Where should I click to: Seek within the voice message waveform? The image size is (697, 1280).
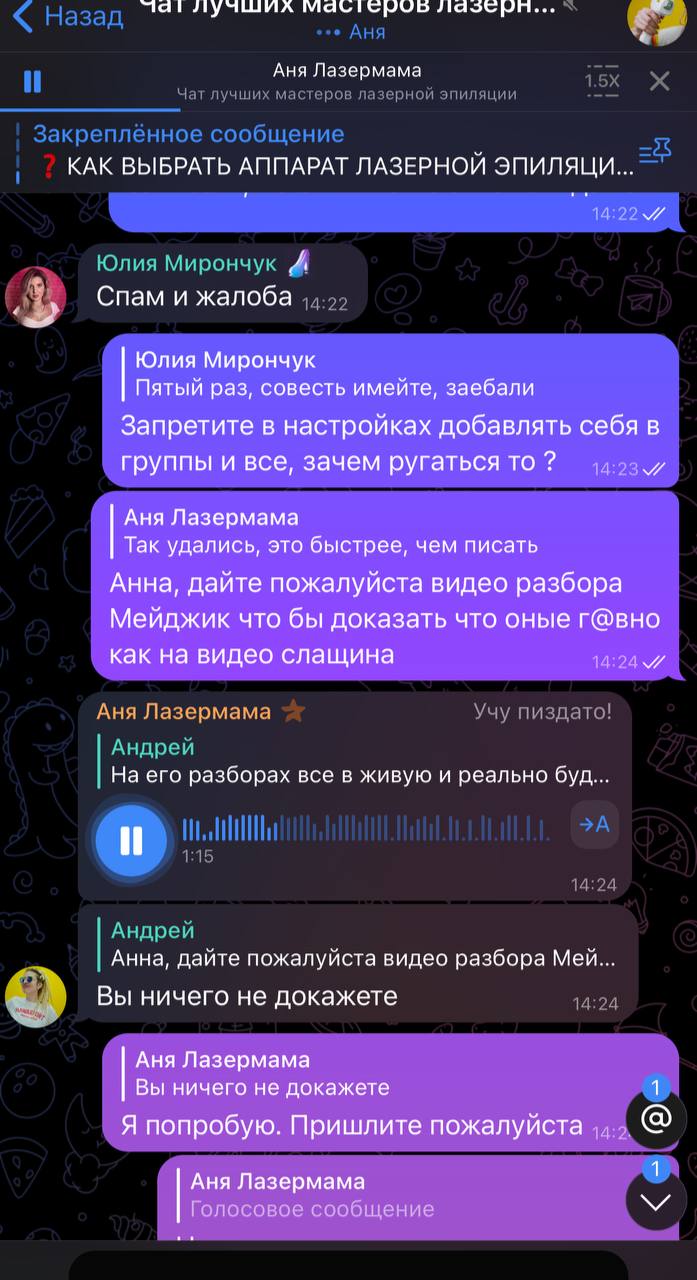(366, 827)
